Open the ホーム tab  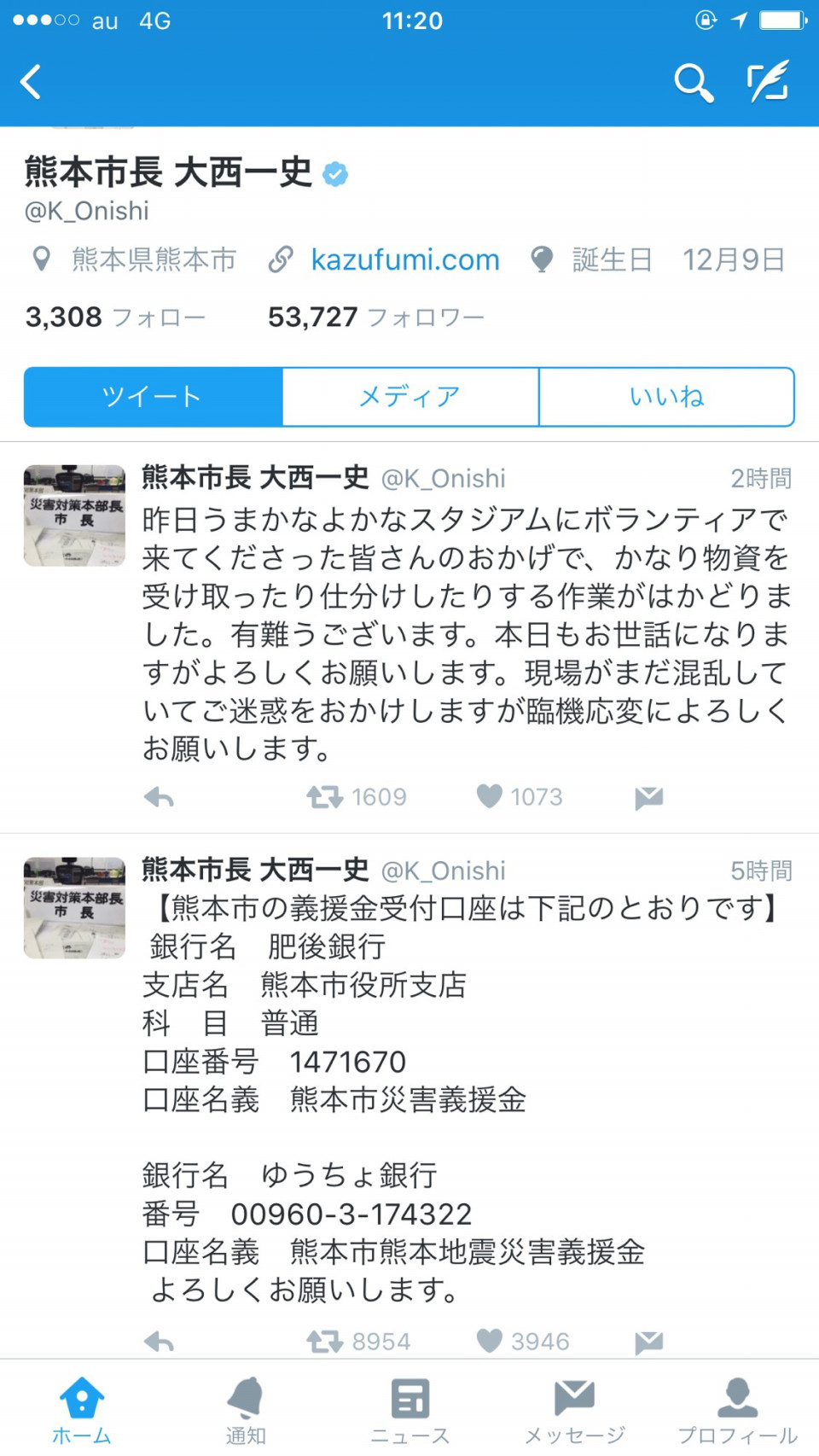point(82,1410)
